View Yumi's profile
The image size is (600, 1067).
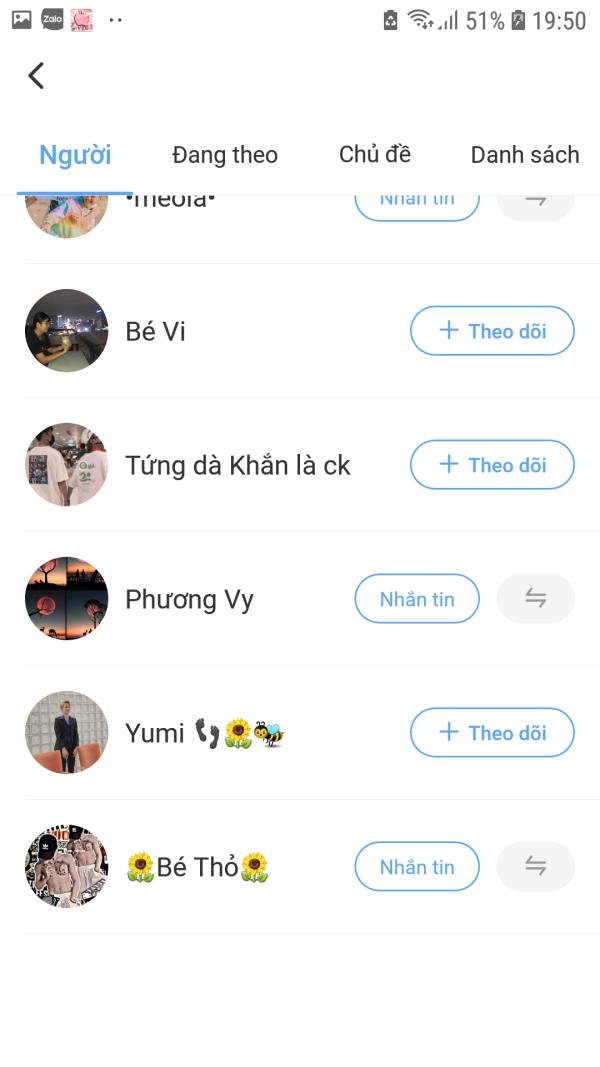click(x=155, y=733)
